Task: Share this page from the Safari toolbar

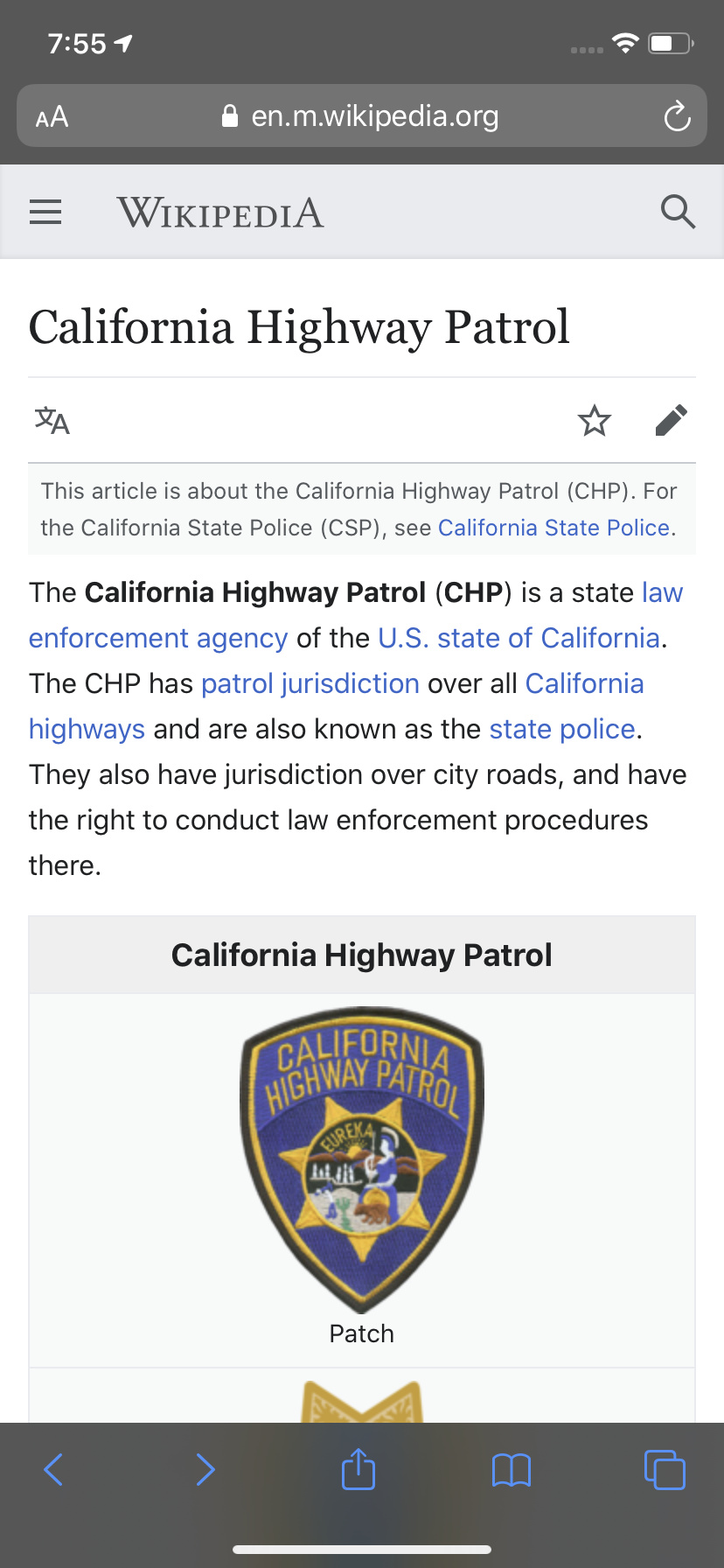Action: [359, 1468]
